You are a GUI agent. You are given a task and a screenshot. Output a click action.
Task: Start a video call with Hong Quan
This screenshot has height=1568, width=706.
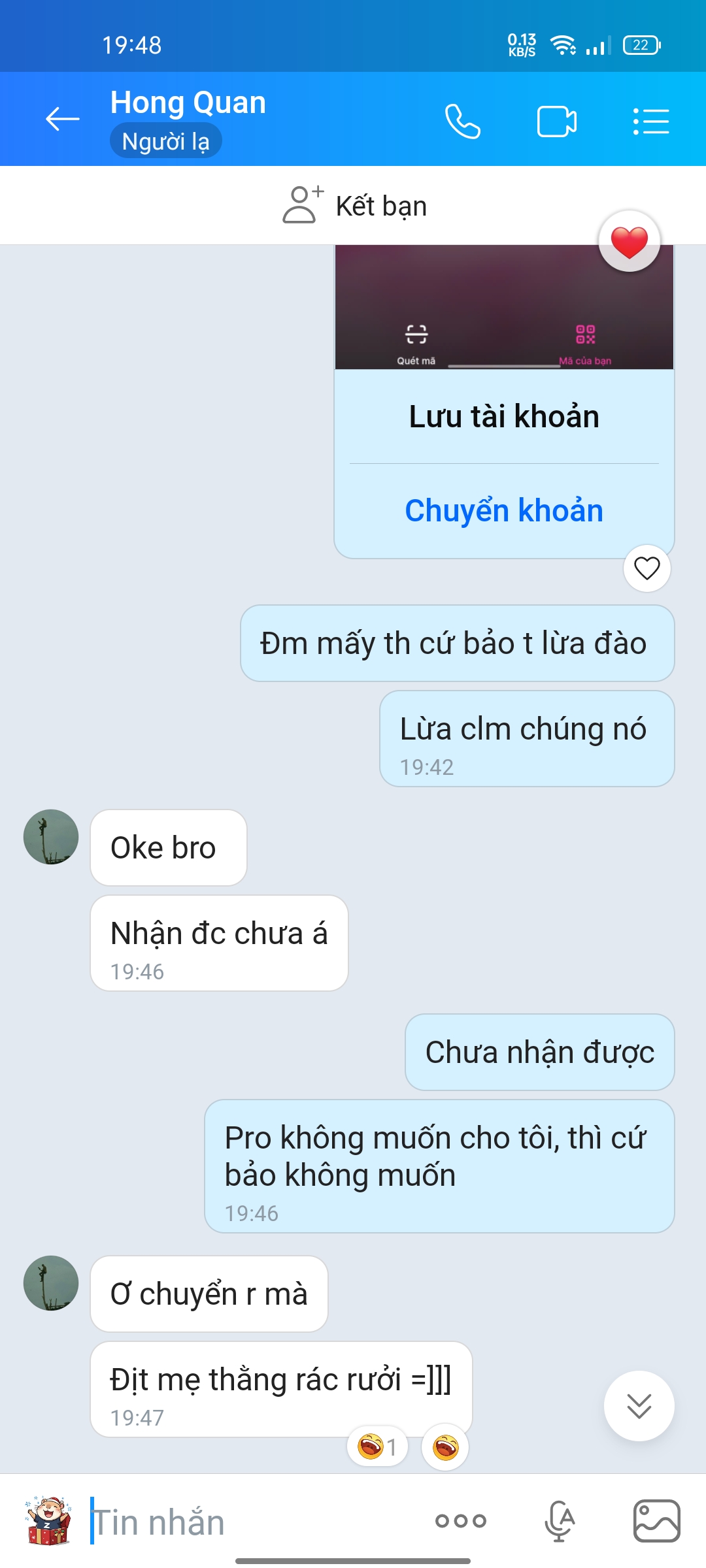pyautogui.click(x=556, y=122)
